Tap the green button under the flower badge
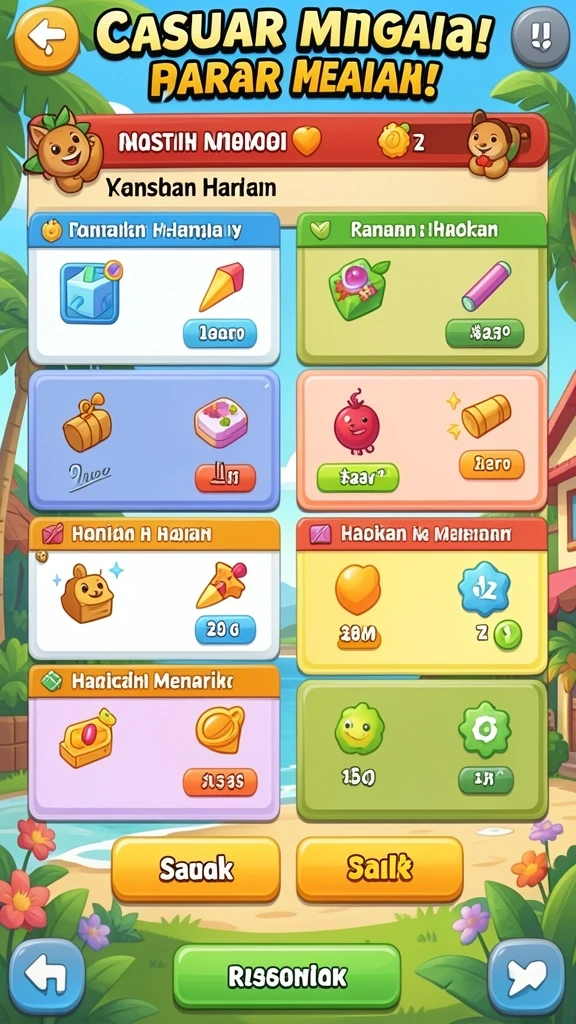Image resolution: width=576 pixels, height=1024 pixels. click(485, 780)
